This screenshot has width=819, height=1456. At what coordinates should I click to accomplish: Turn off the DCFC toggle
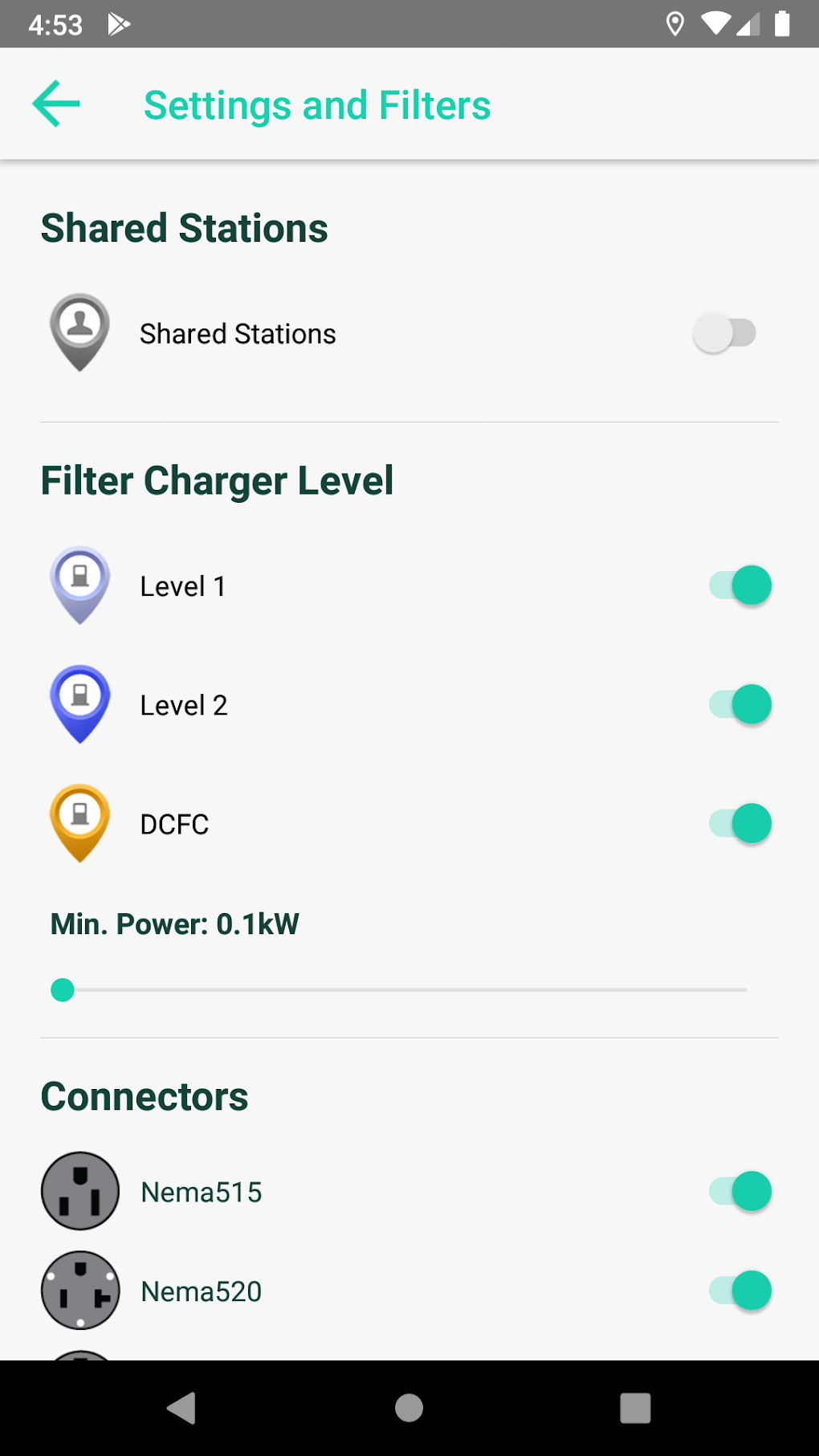click(739, 823)
